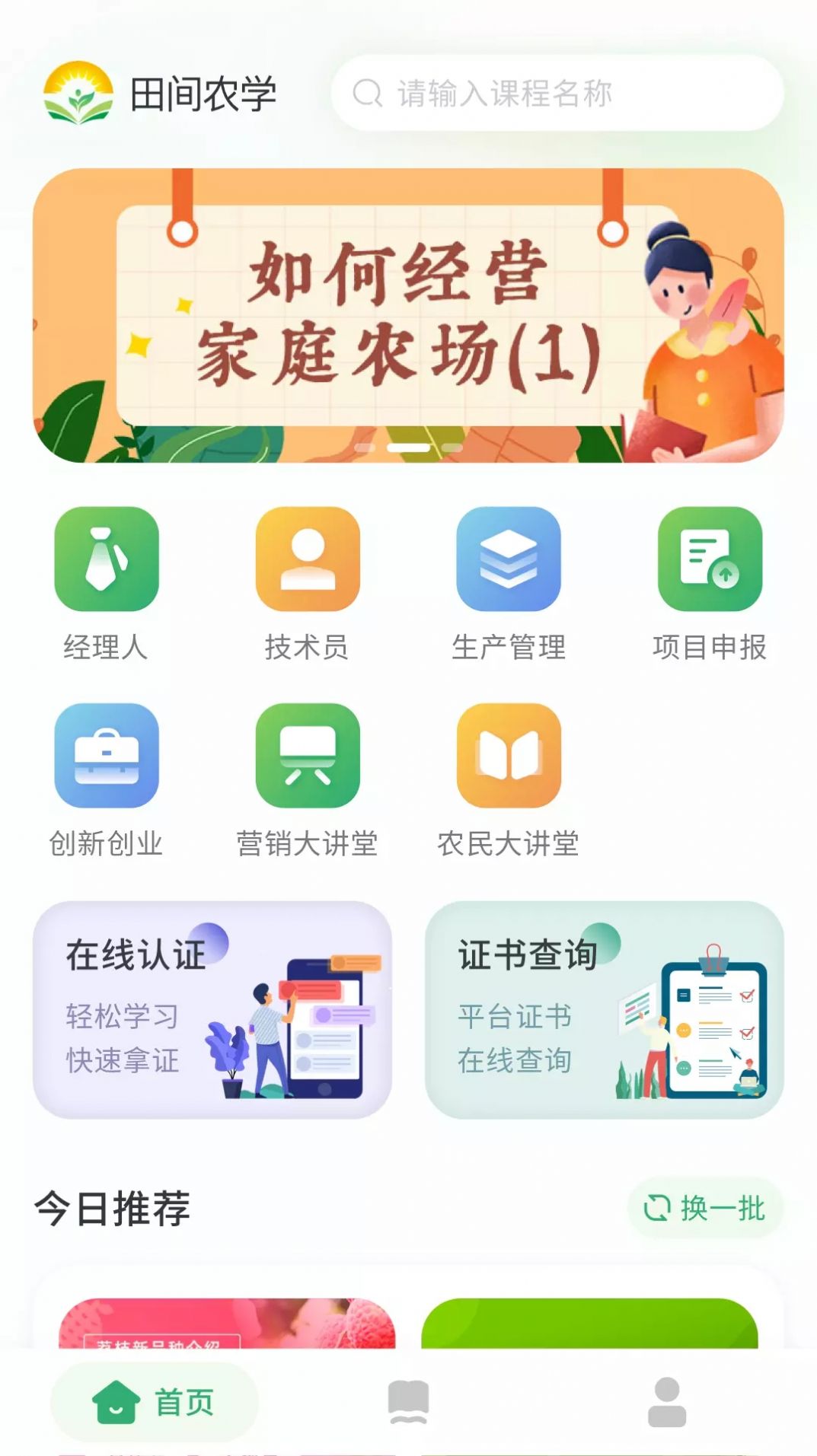Screen dimensions: 817x1456
Task: Click the 请输入课程名称 search field
Action: [533, 93]
